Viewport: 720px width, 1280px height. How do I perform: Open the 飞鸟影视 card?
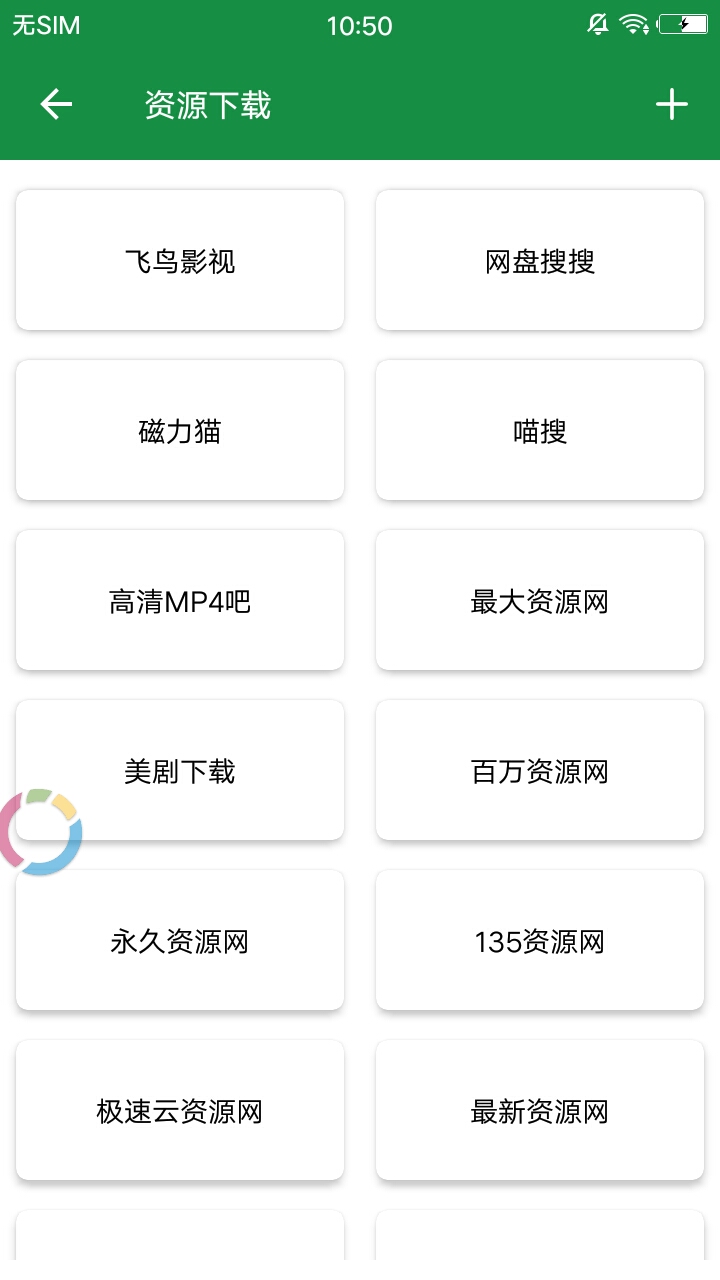[x=180, y=260]
